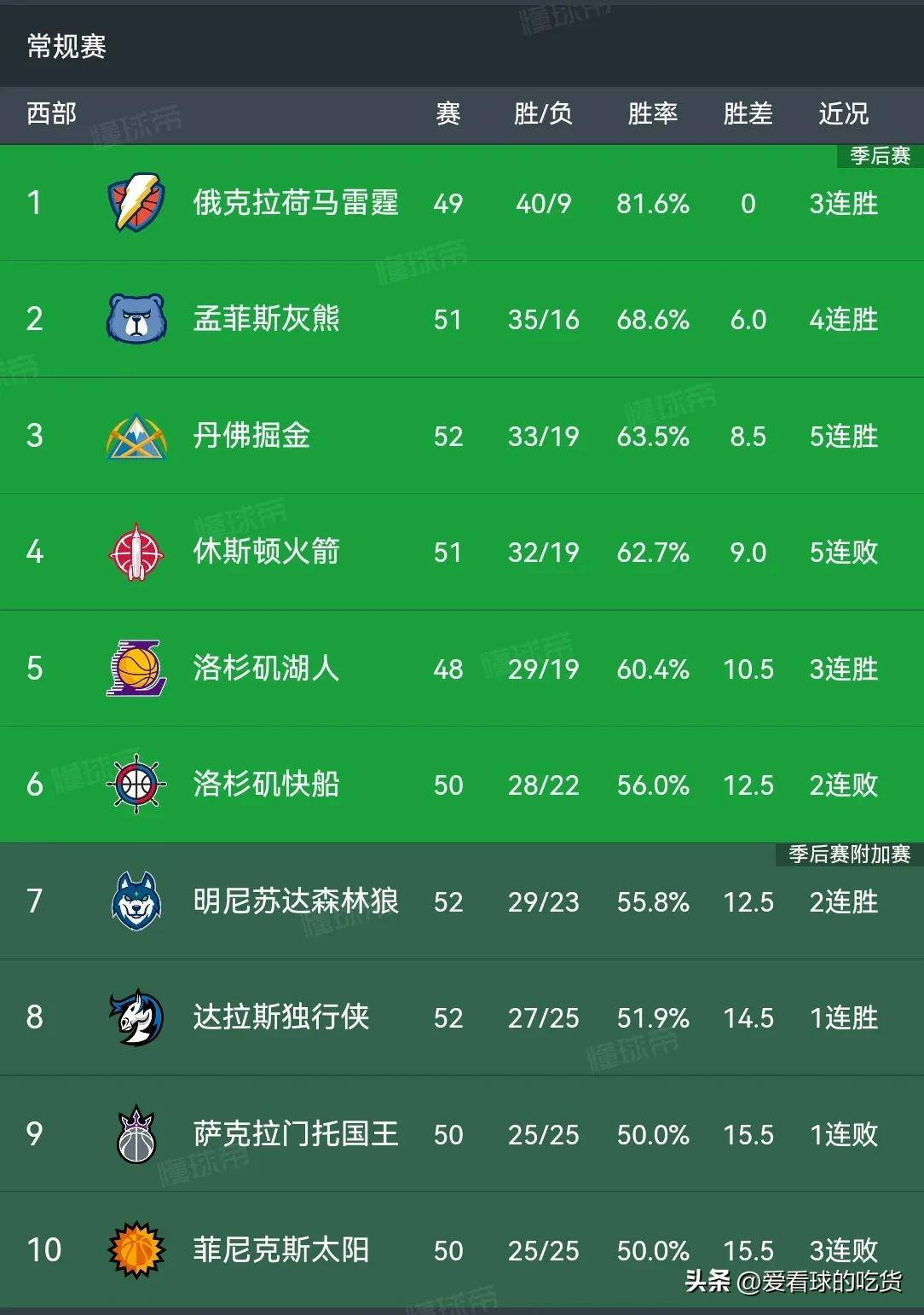Click the Oklahoma City Thunder team logo
This screenshot has height=1315, width=924.
click(136, 203)
